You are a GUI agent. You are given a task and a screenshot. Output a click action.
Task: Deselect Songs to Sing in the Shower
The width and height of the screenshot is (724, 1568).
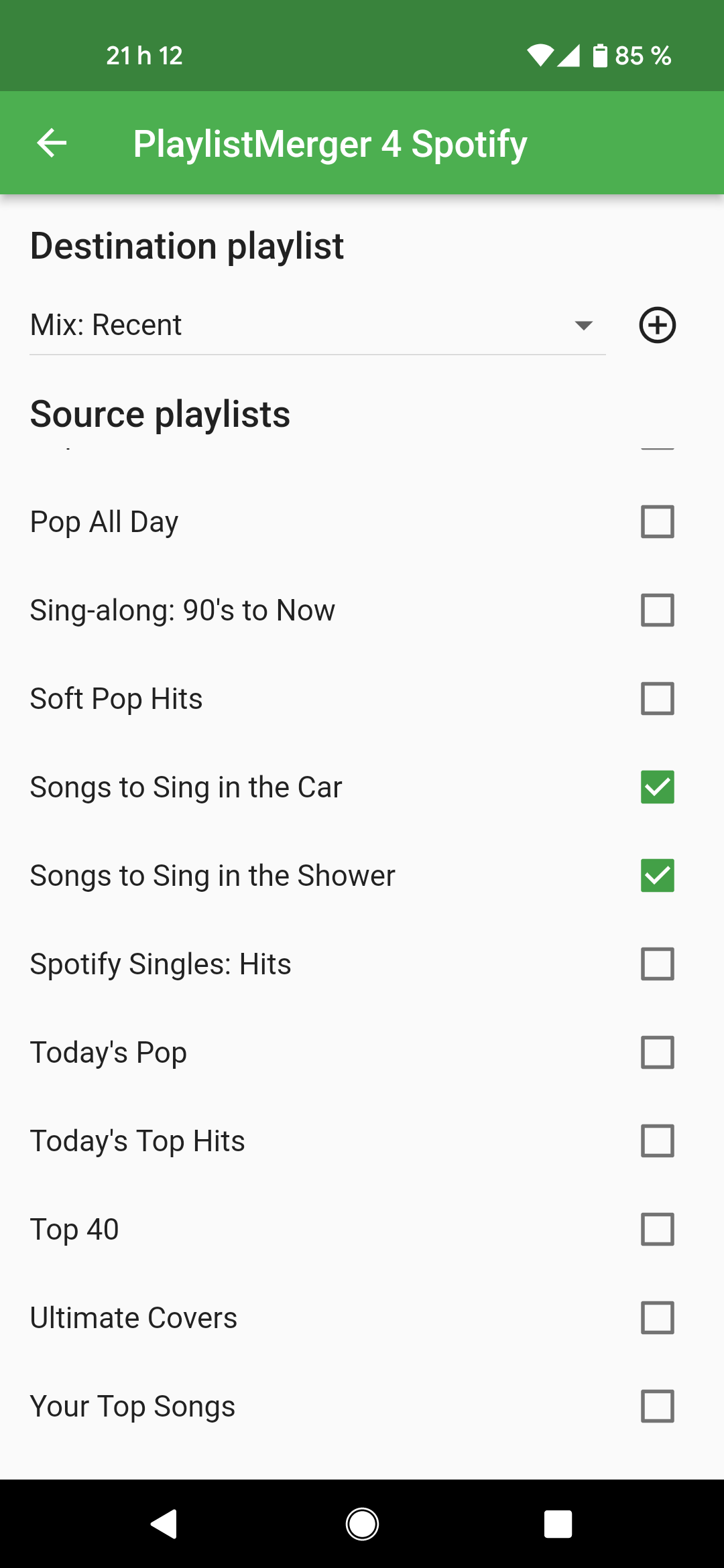point(658,876)
